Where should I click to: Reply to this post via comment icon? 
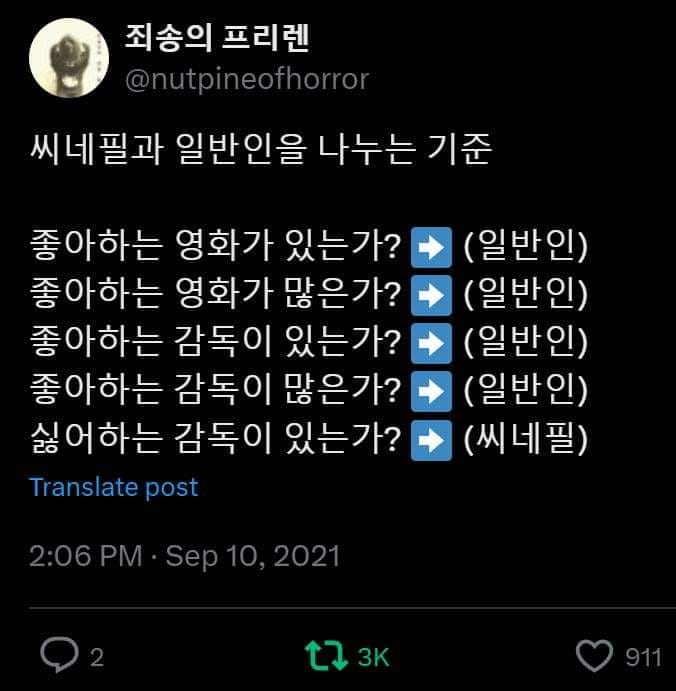(x=60, y=656)
